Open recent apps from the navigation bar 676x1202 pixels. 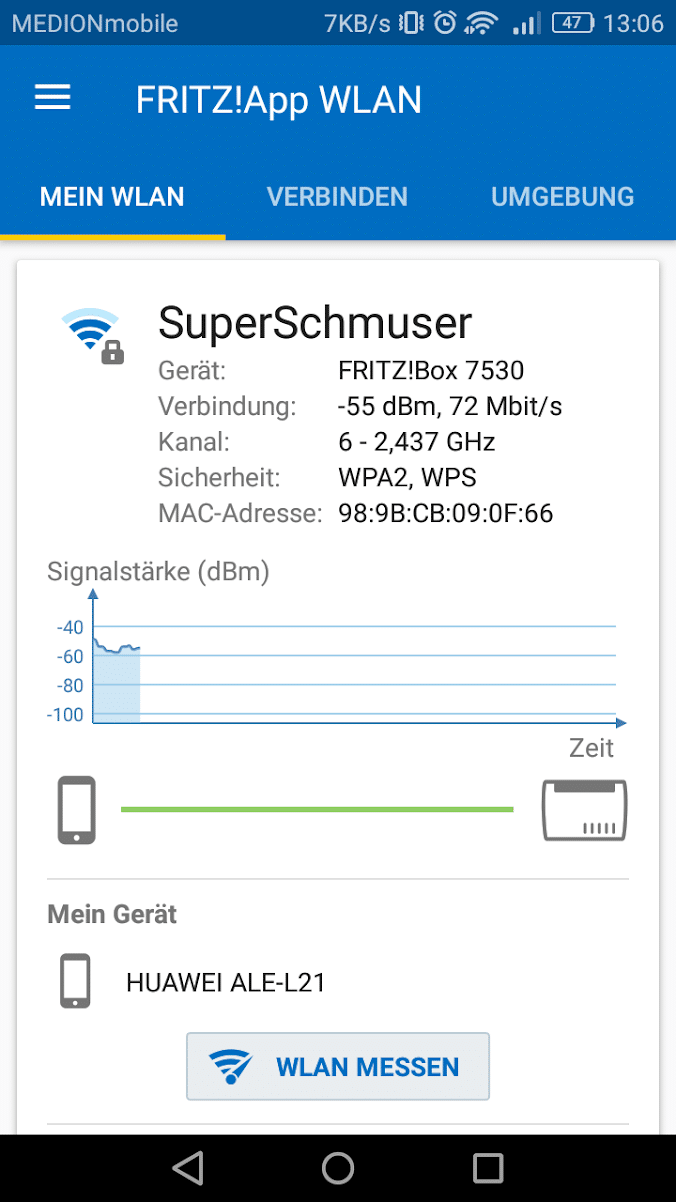coord(488,1167)
